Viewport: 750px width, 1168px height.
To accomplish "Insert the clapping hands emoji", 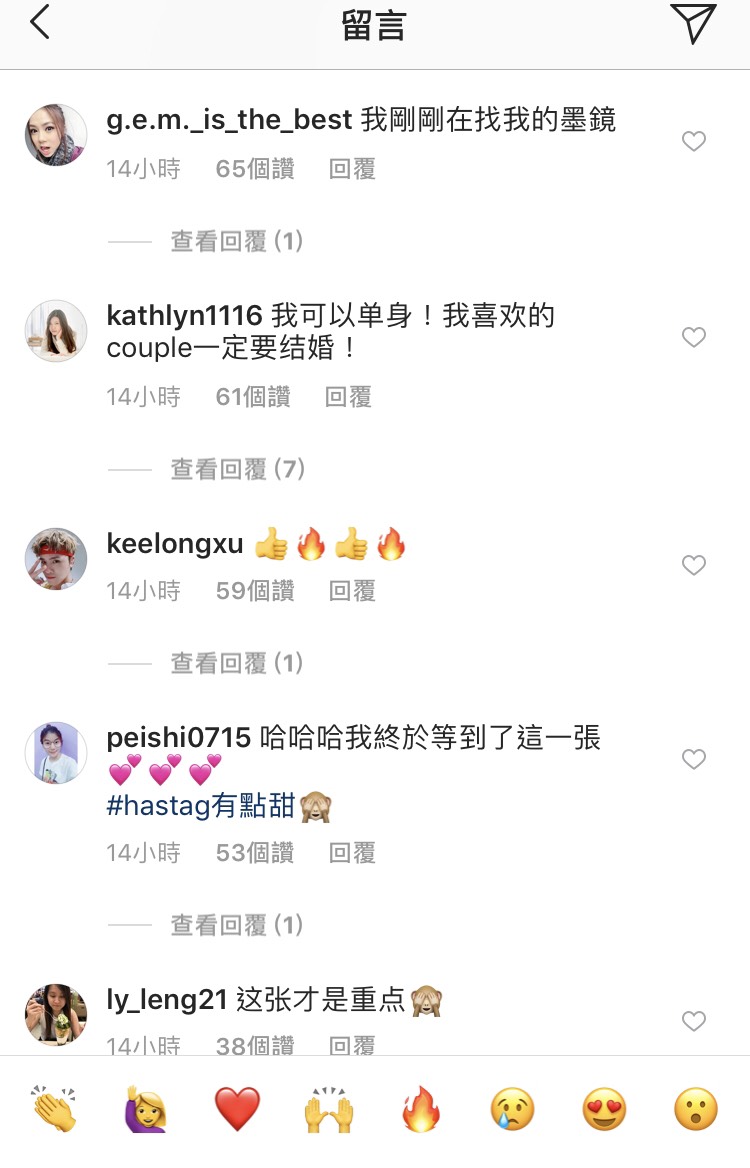I will click(x=54, y=1110).
